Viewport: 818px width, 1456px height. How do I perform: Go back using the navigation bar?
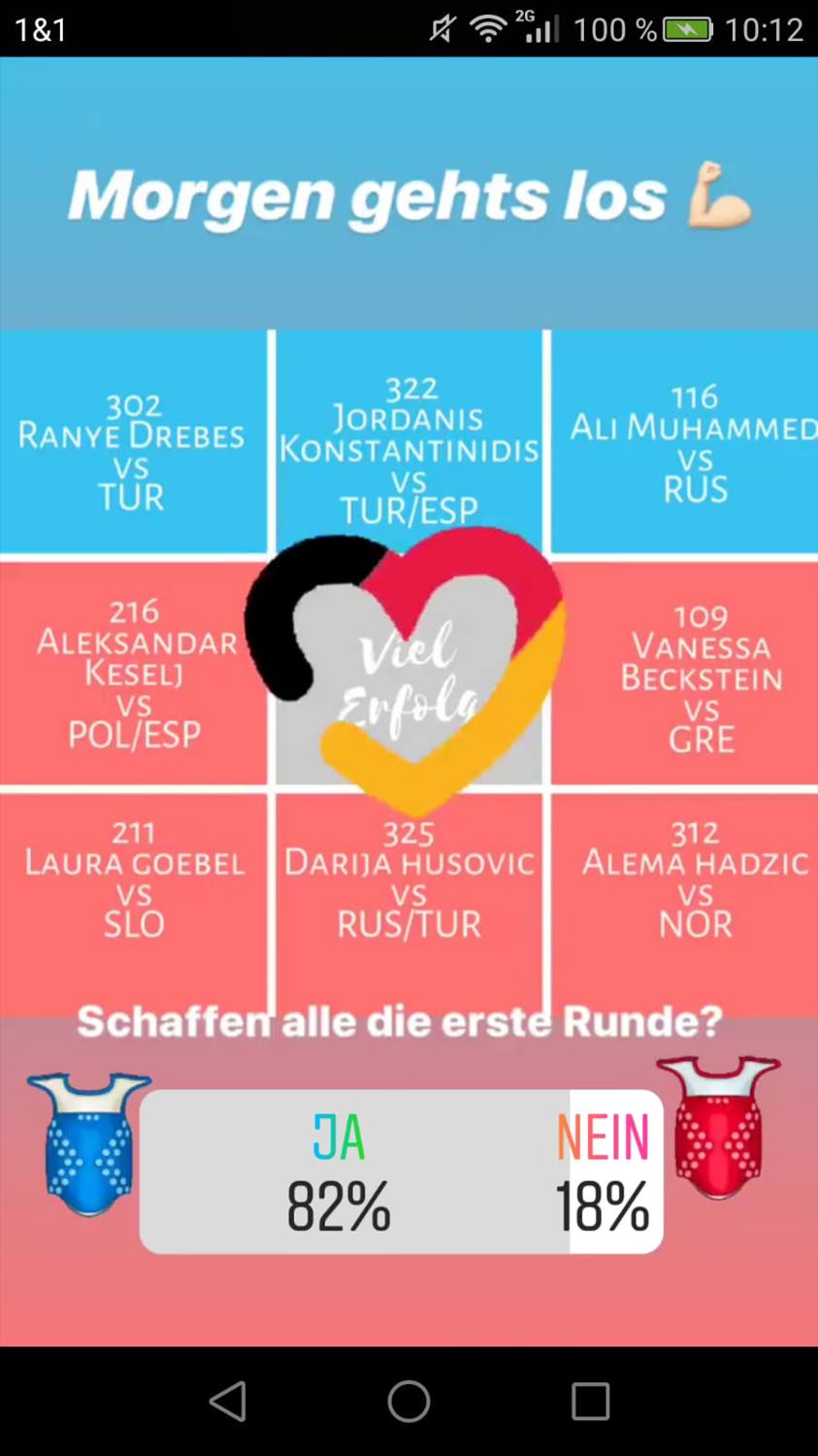pos(228,1401)
